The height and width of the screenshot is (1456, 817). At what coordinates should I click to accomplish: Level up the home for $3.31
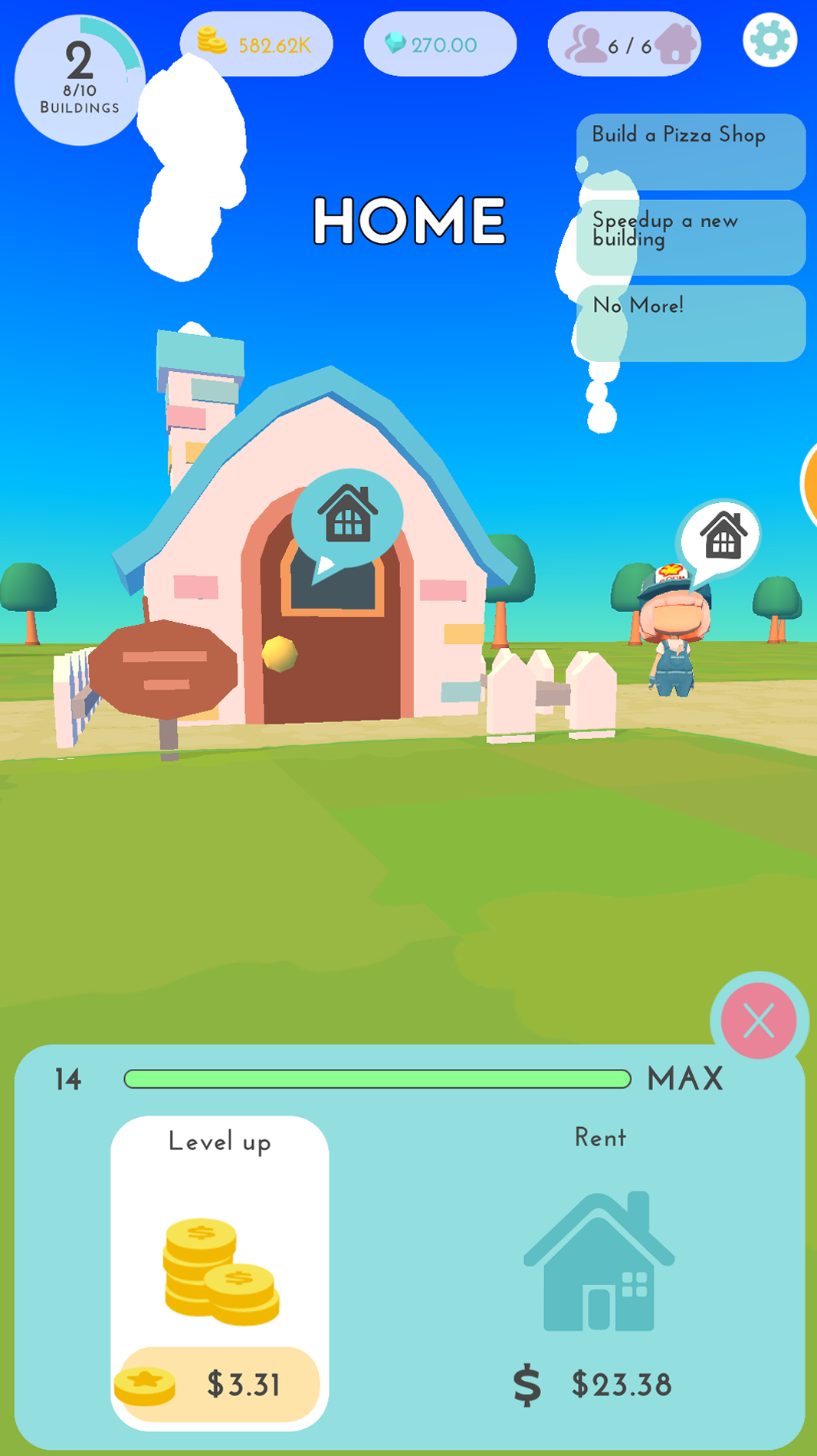(x=220, y=1273)
